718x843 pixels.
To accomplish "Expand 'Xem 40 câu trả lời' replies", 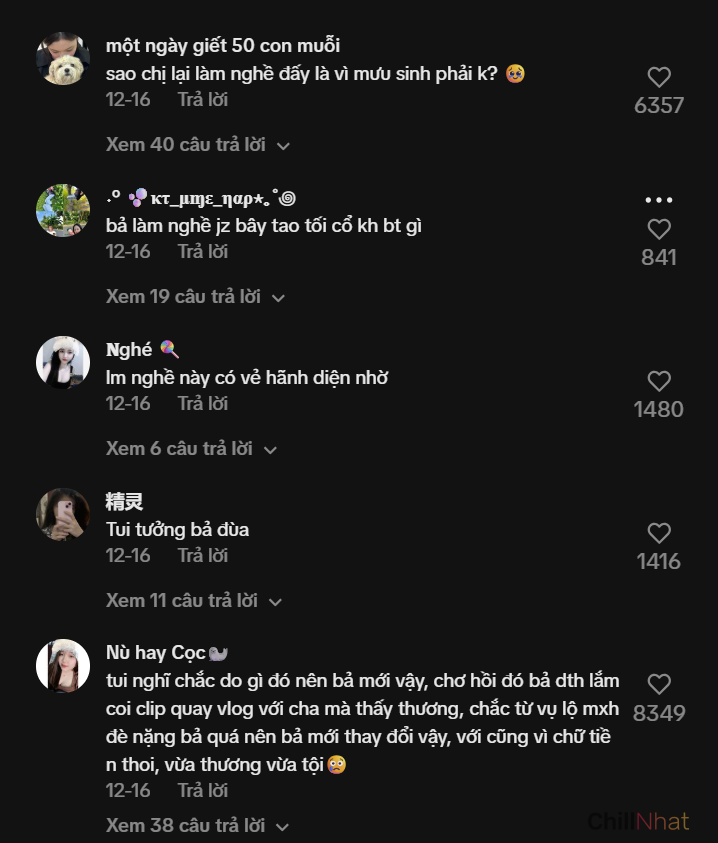I will 197,145.
